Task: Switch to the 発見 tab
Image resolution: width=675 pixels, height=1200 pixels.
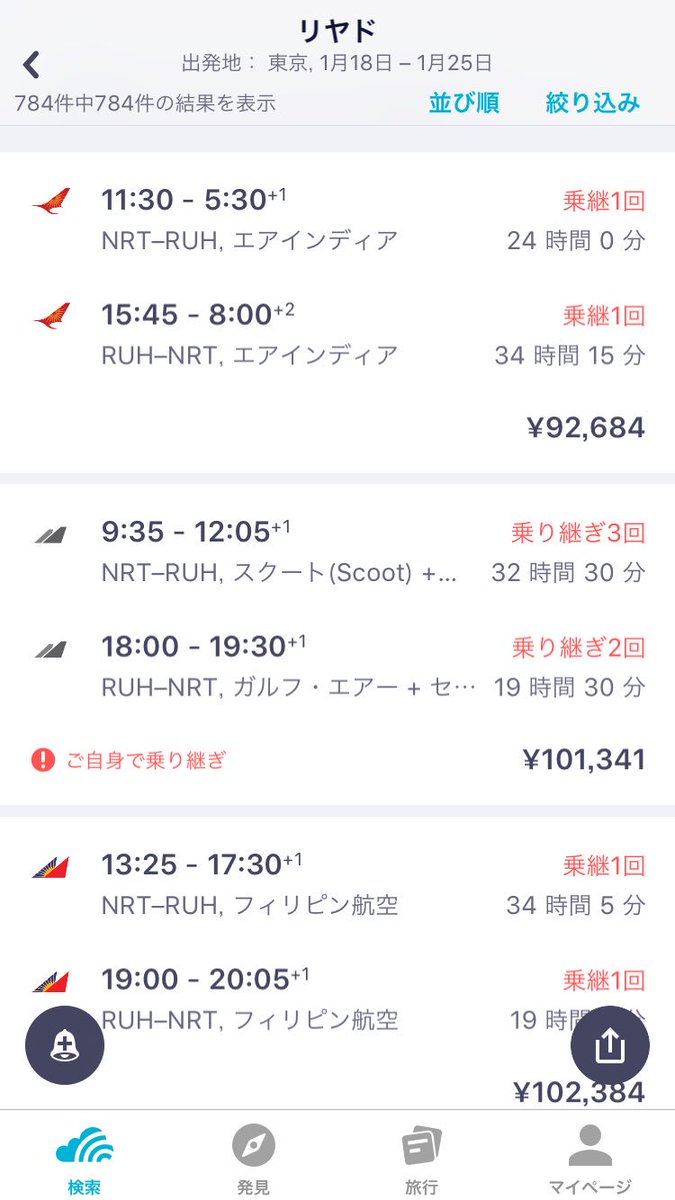Action: (x=253, y=1158)
